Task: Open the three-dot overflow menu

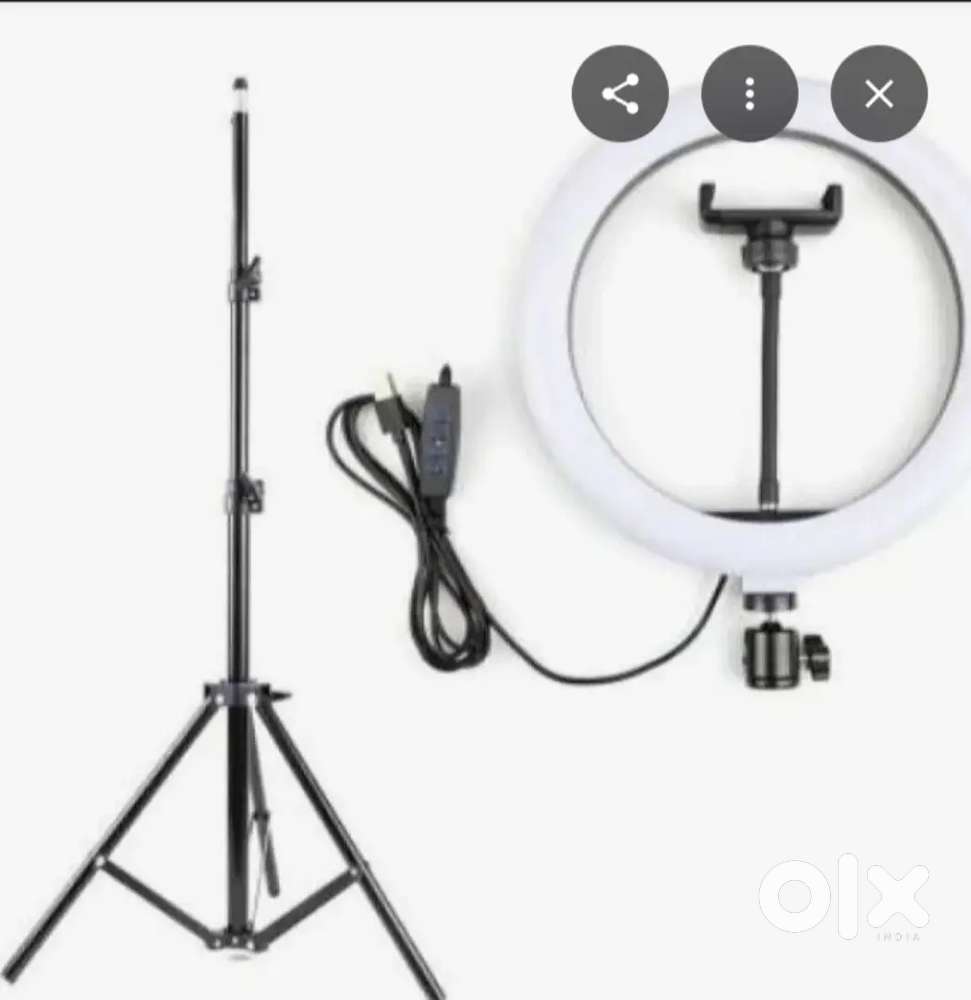Action: [x=749, y=95]
